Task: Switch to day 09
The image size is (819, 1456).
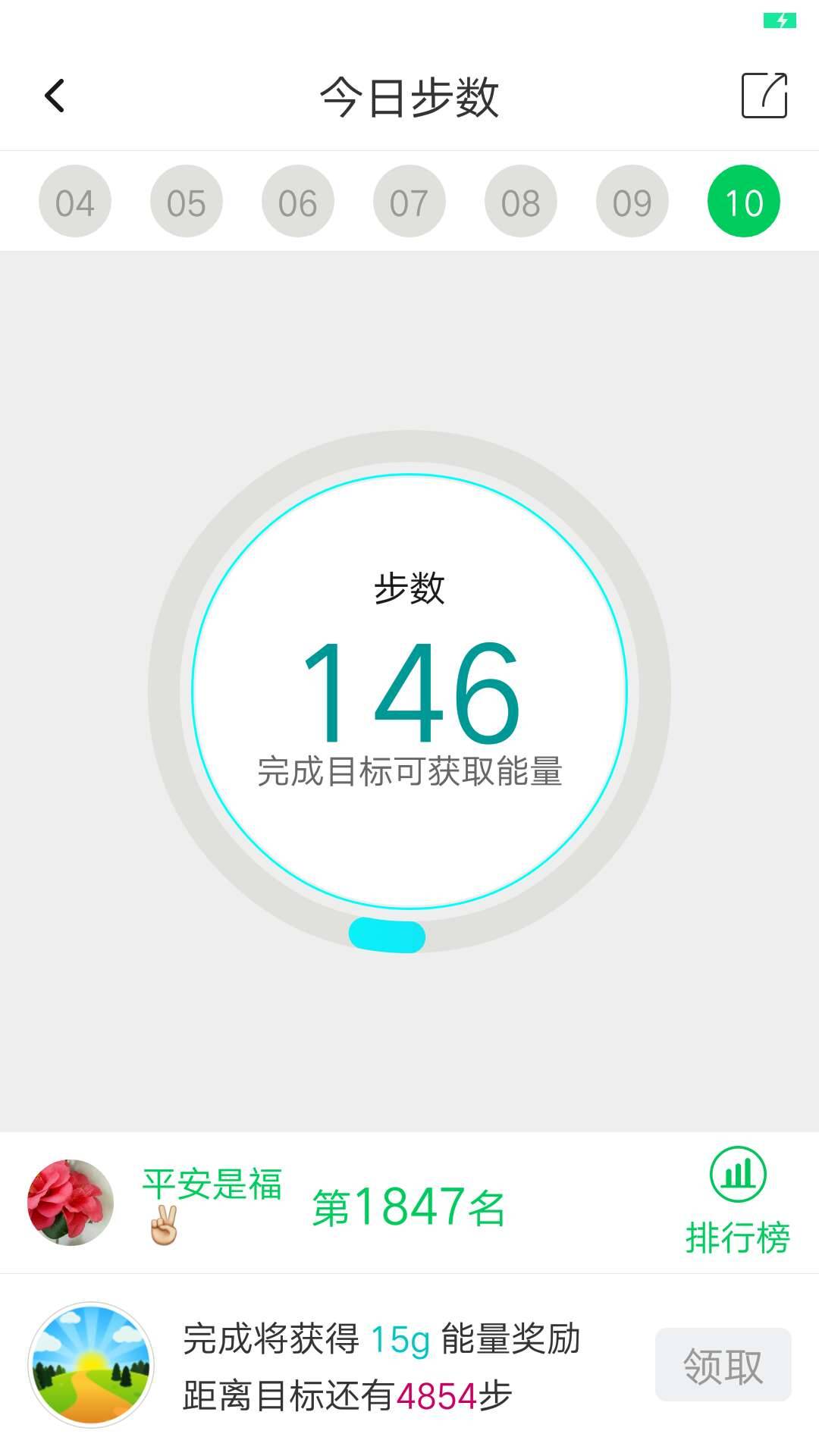Action: click(x=633, y=201)
